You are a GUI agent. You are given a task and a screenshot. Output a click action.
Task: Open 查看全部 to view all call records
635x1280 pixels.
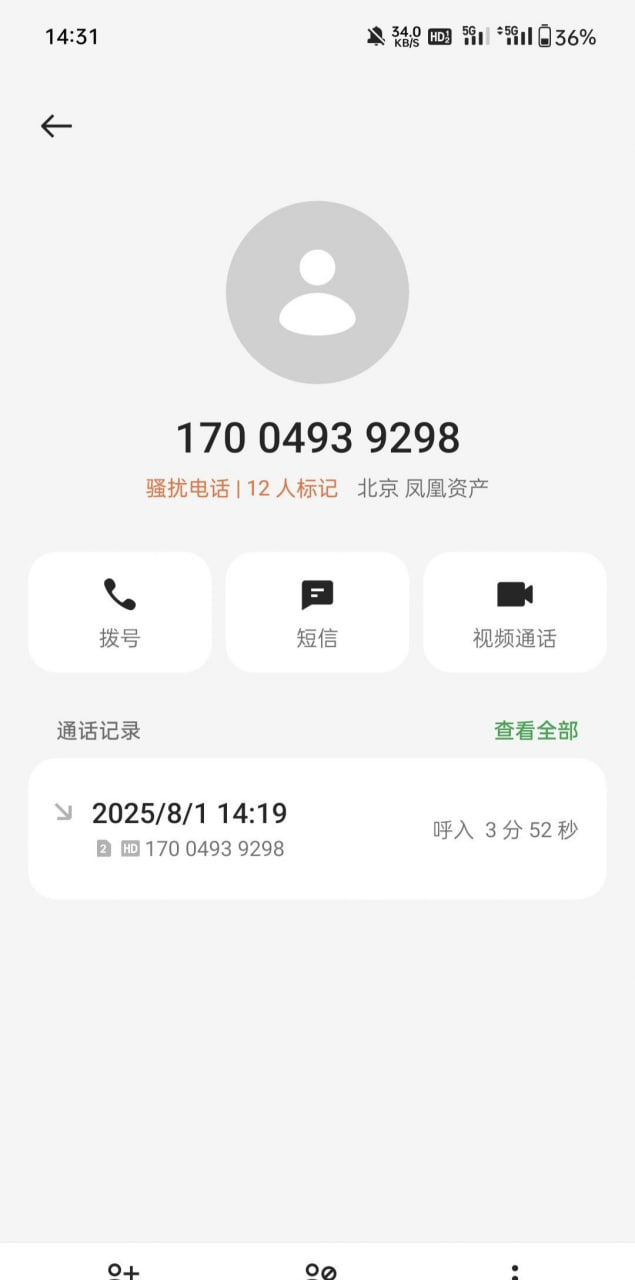click(536, 731)
